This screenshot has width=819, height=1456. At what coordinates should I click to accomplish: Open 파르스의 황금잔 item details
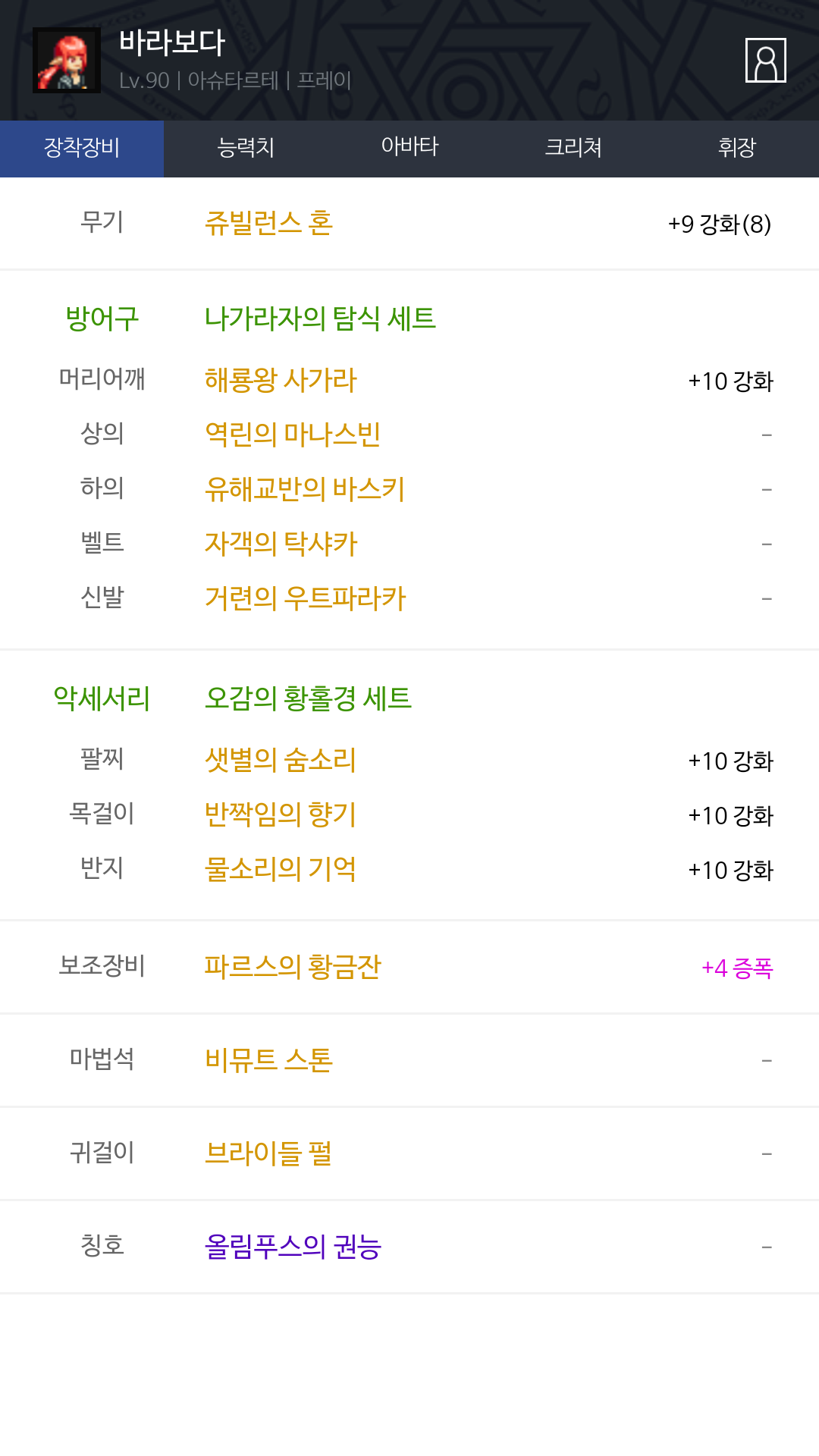(293, 967)
